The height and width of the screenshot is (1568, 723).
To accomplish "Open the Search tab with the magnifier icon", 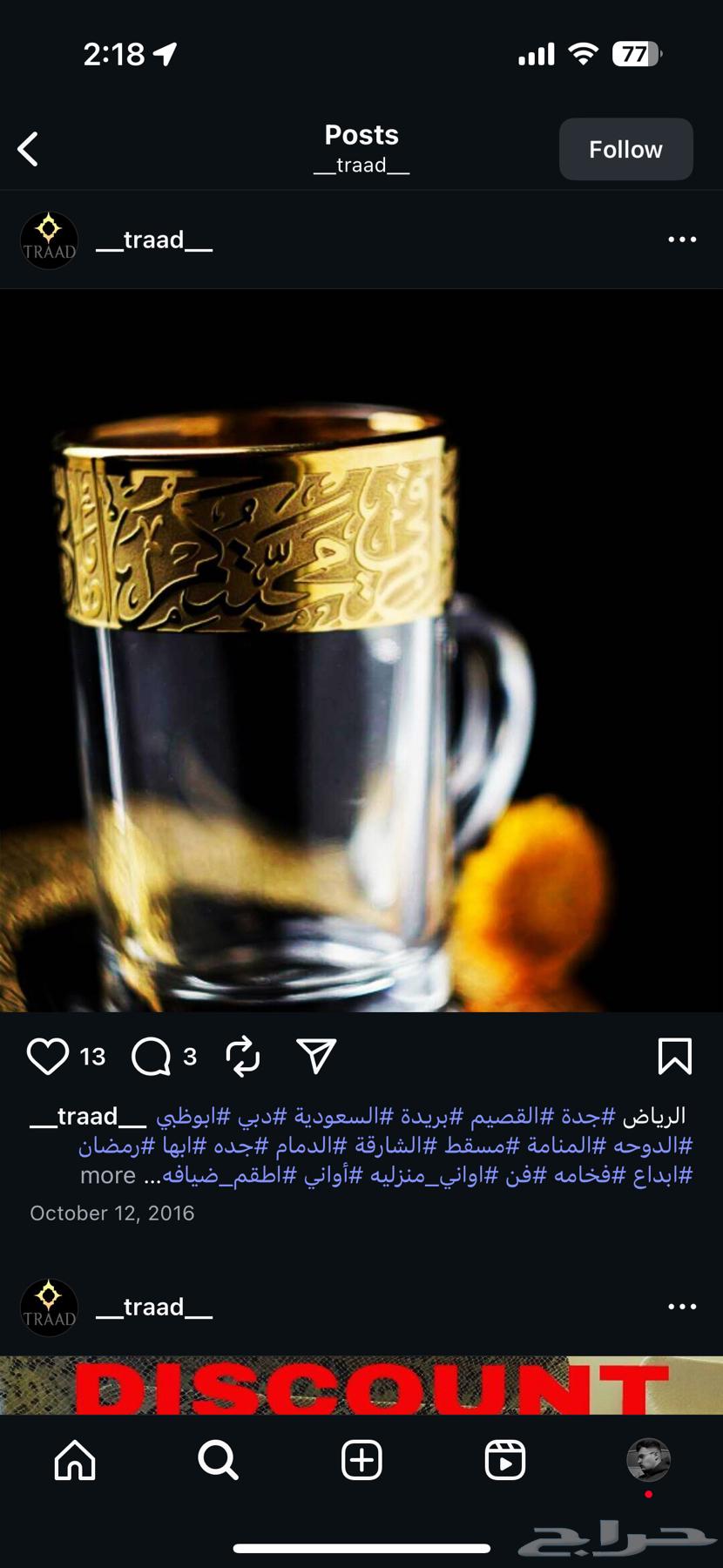I will pos(218,1462).
